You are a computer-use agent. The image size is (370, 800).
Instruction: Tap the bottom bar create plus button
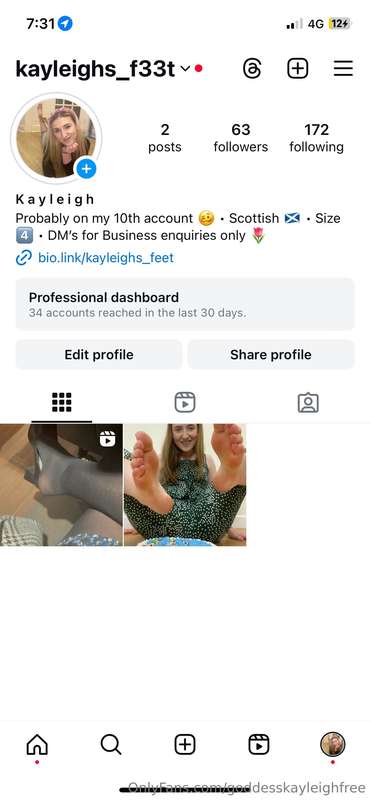185,745
